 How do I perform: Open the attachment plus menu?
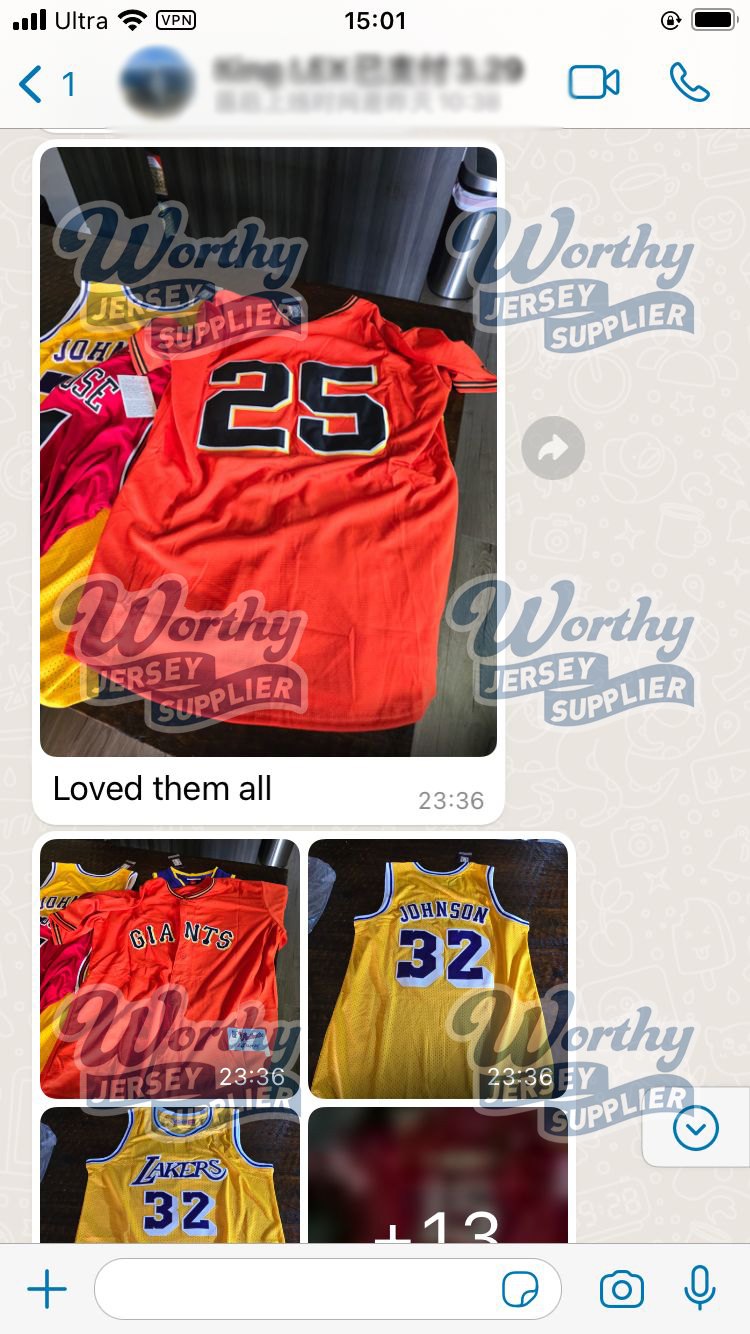pyautogui.click(x=46, y=1290)
